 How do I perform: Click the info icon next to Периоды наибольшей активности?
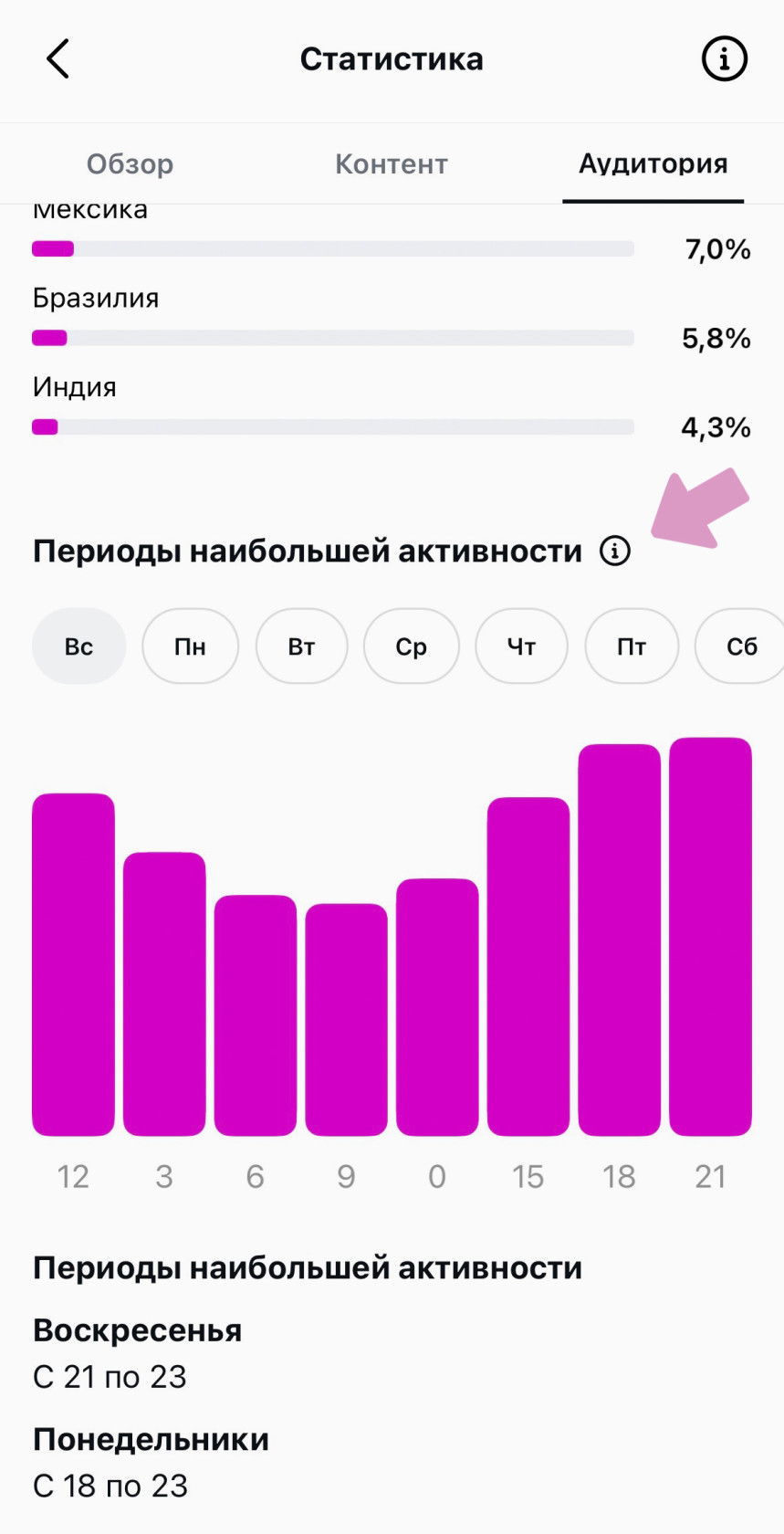(614, 551)
